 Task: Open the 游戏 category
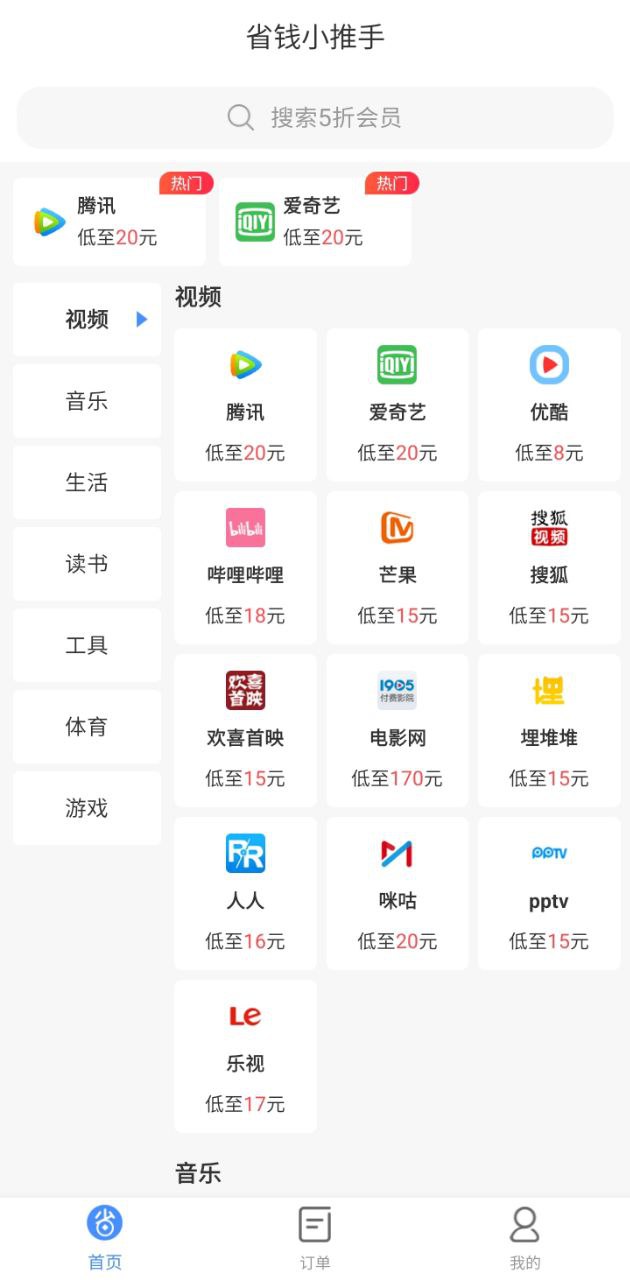tap(87, 808)
